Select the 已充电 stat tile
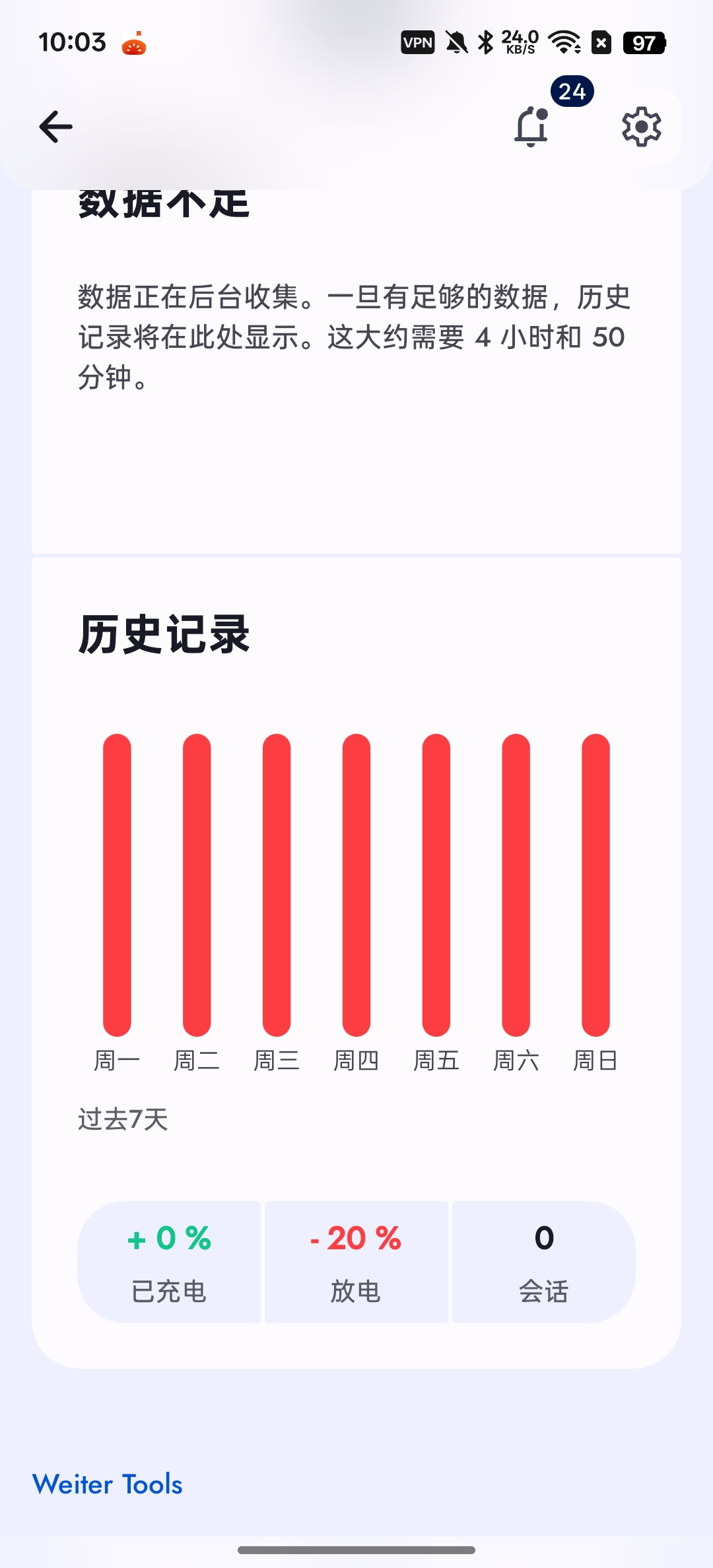 pos(170,1262)
